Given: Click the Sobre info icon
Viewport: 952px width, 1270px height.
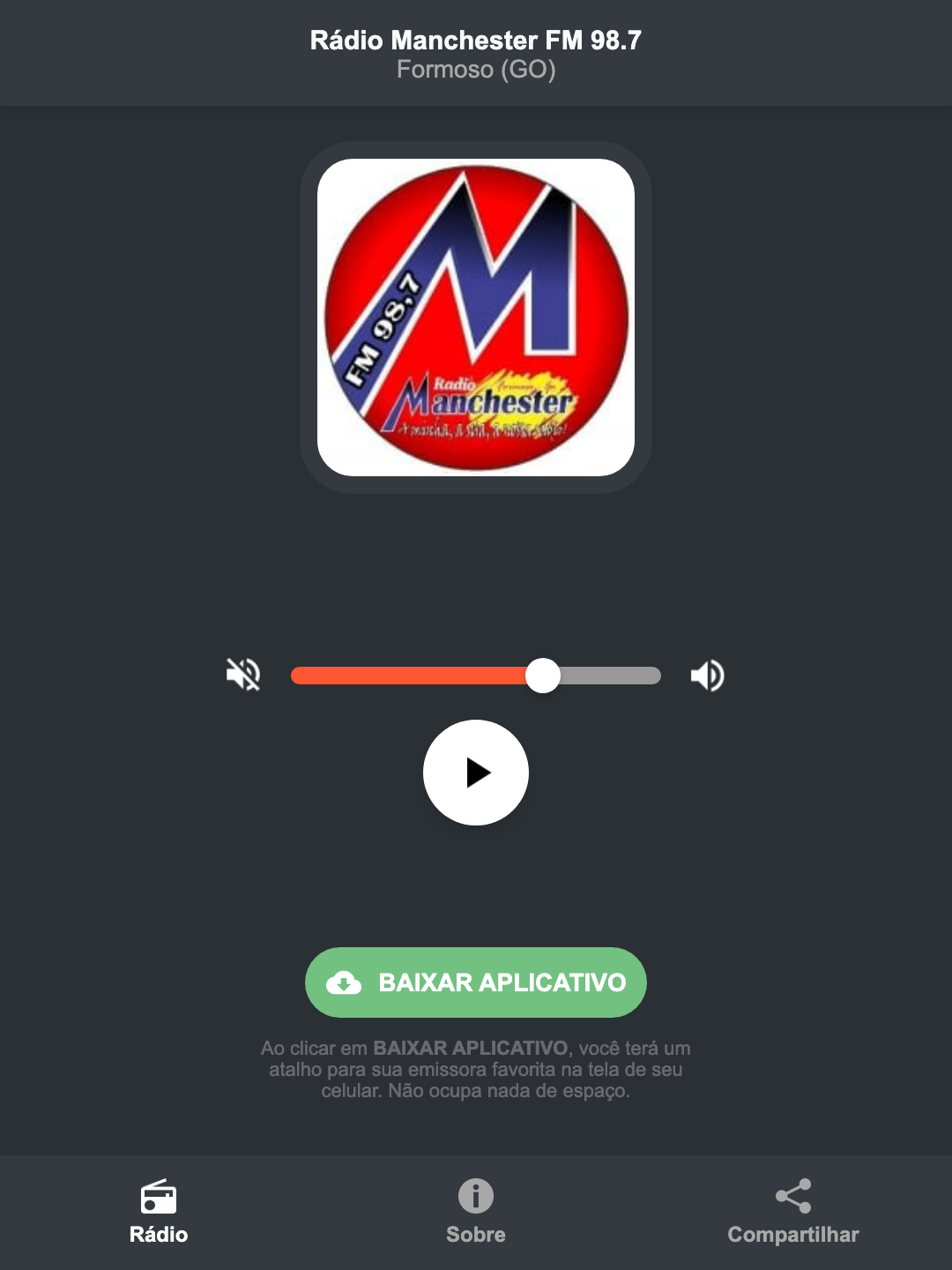Looking at the screenshot, I should click(x=475, y=1197).
